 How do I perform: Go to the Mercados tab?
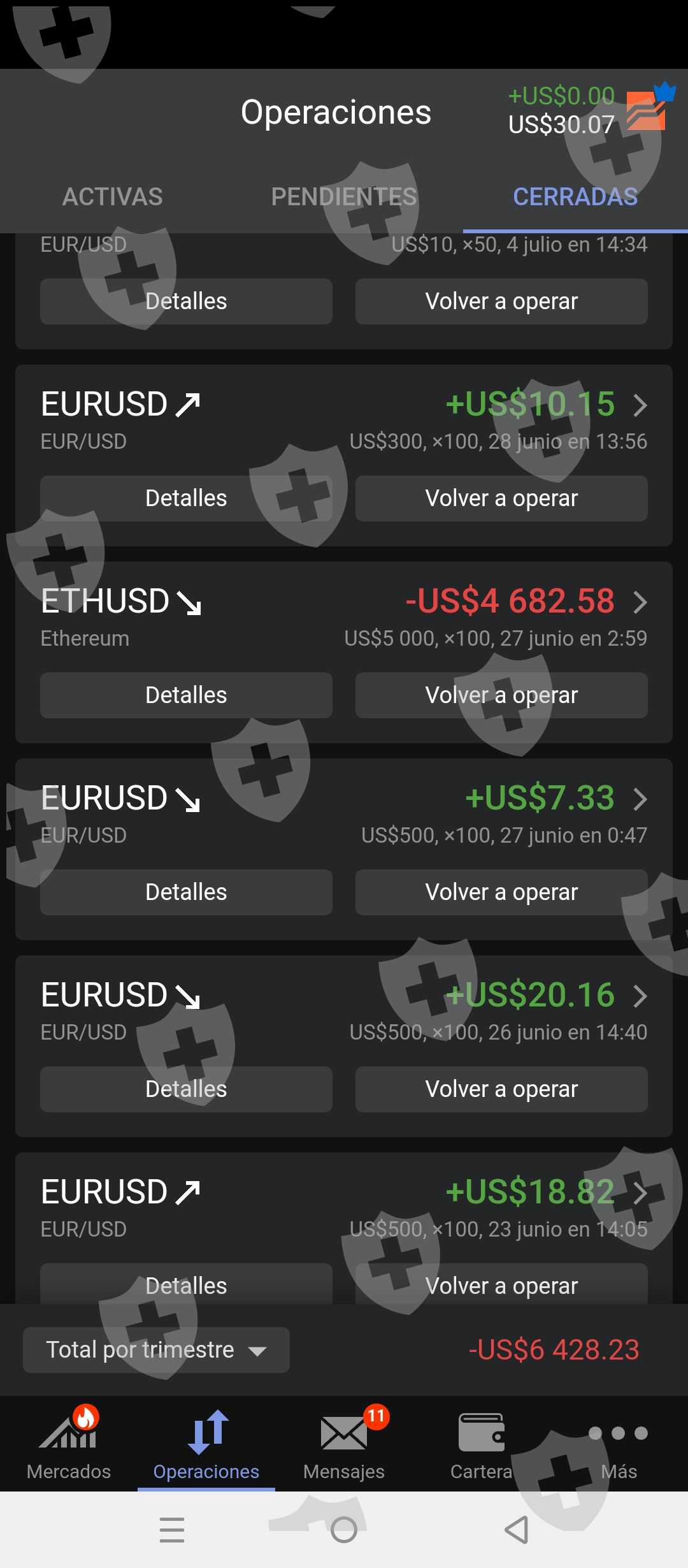tap(69, 1444)
